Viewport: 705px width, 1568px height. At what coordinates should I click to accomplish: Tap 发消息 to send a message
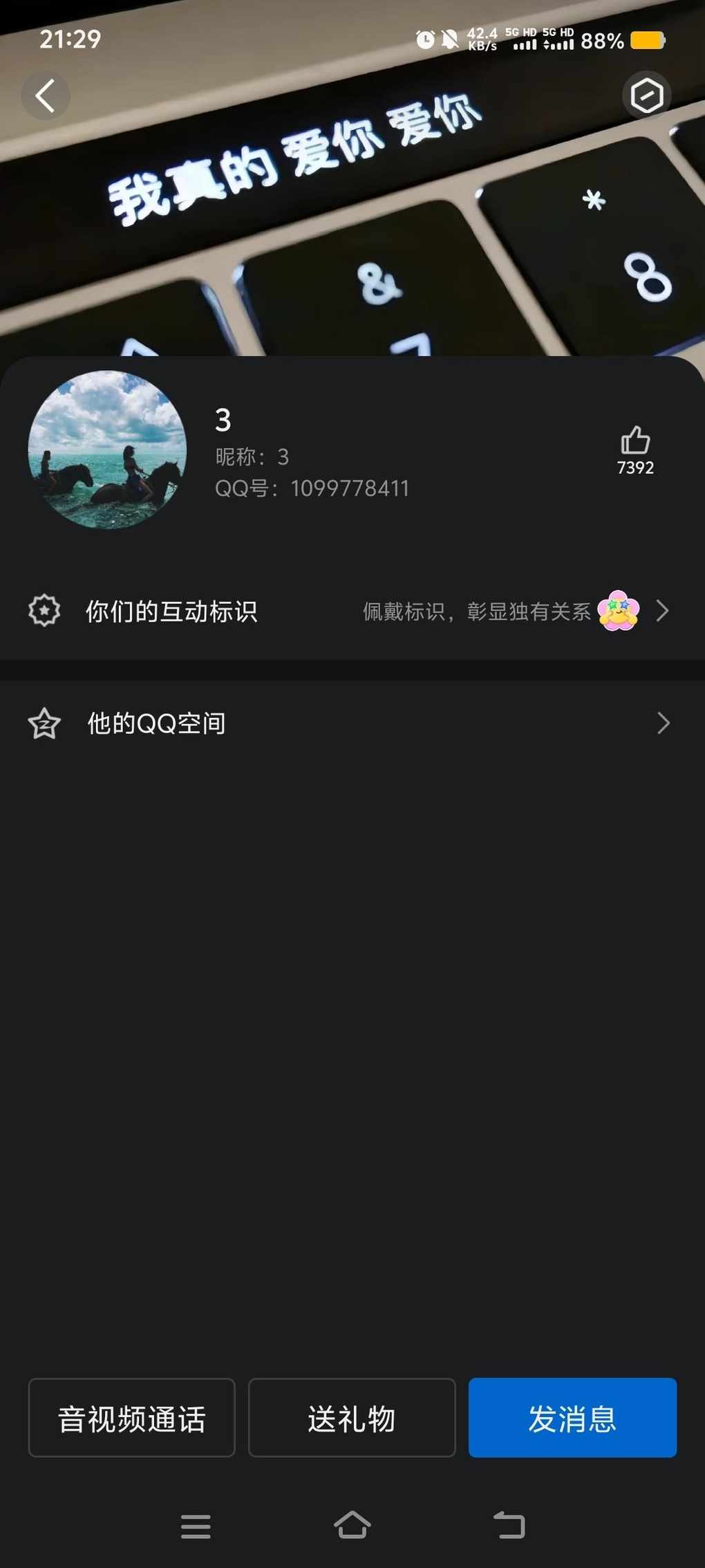(572, 1417)
